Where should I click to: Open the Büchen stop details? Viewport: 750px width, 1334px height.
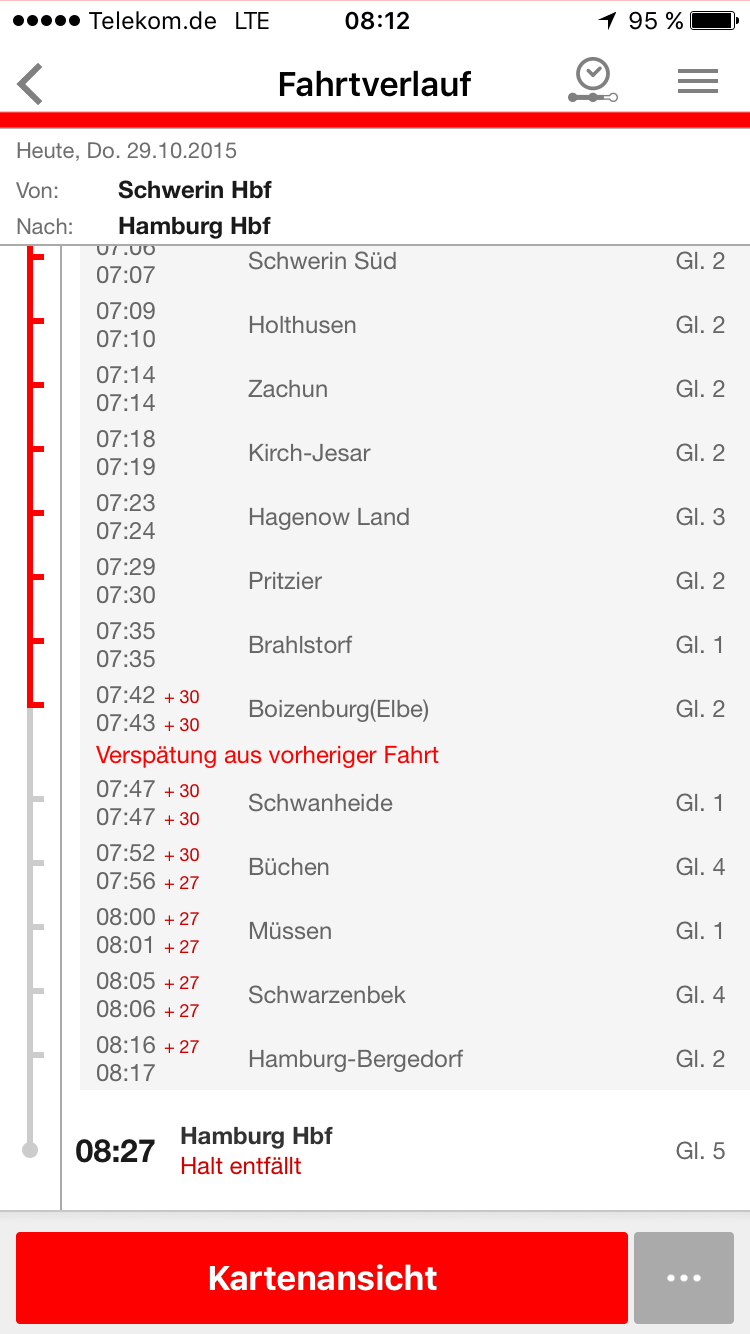[414, 867]
